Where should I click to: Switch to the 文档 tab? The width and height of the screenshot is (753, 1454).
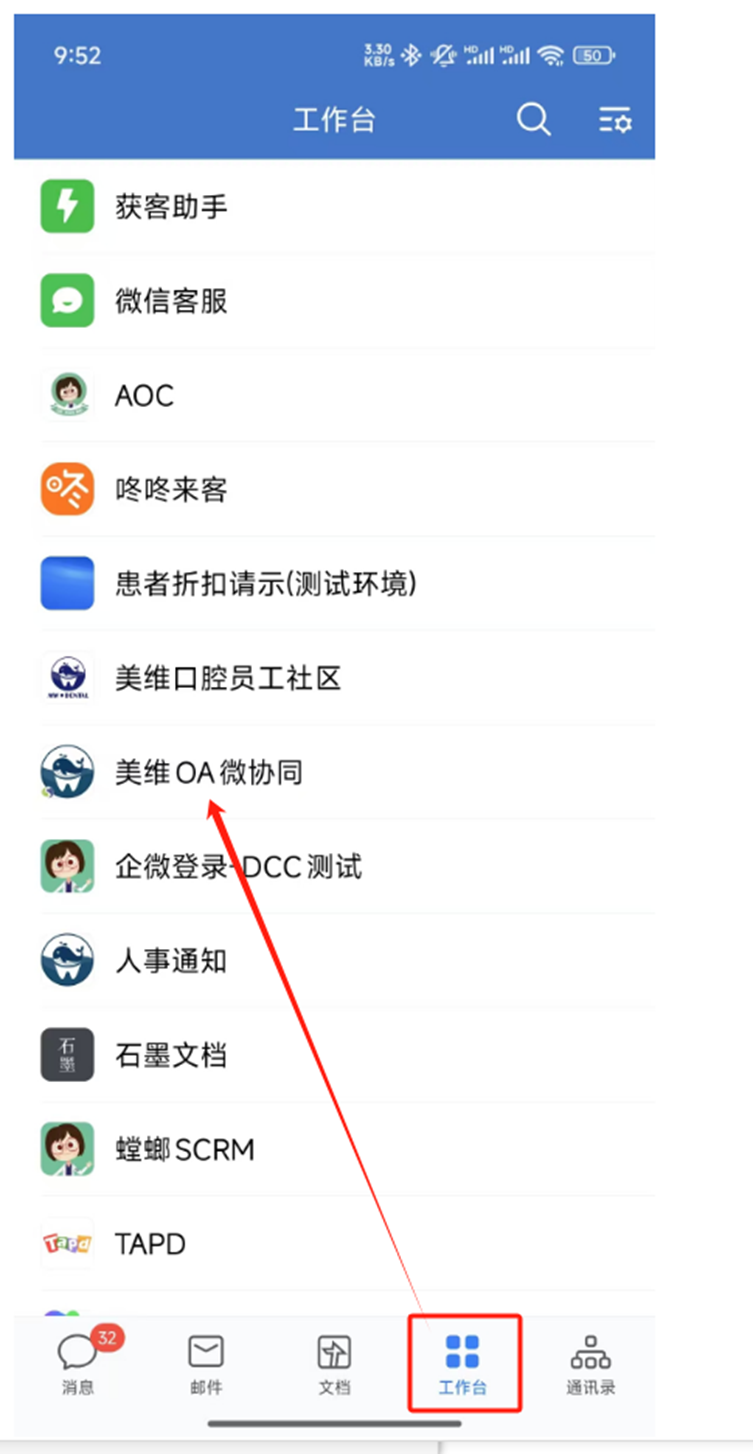click(x=334, y=1364)
